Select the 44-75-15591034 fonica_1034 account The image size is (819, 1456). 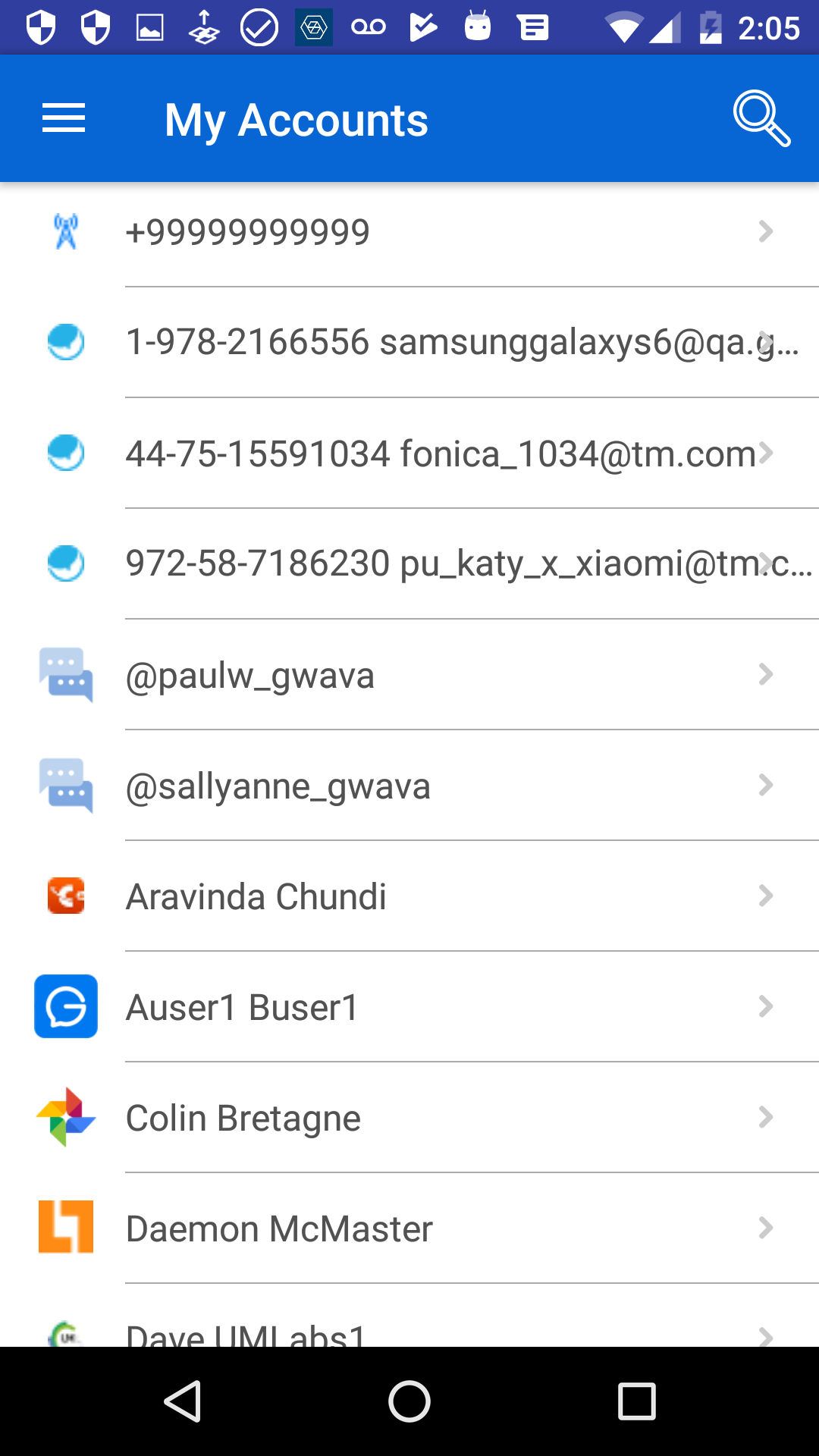409,453
